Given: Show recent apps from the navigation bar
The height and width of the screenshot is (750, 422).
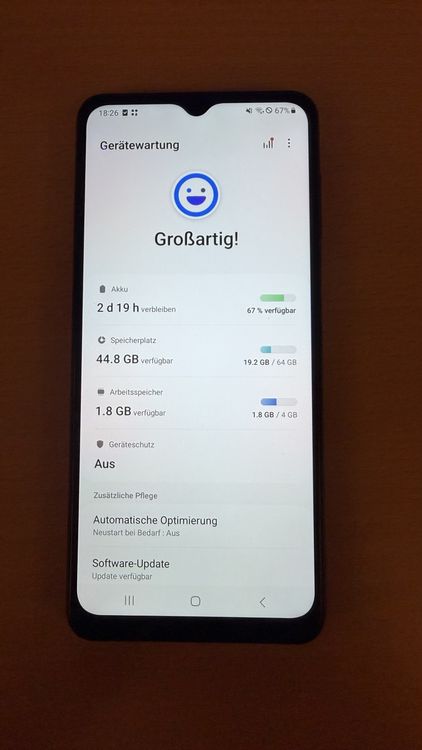Looking at the screenshot, I should click(x=129, y=600).
